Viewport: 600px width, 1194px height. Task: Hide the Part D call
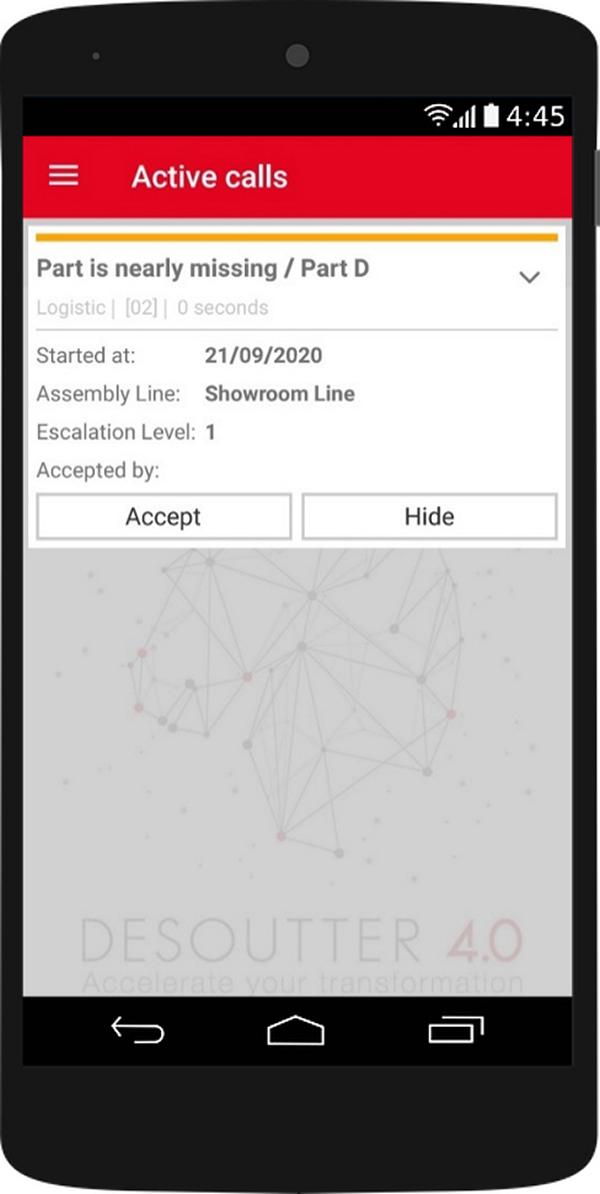429,516
